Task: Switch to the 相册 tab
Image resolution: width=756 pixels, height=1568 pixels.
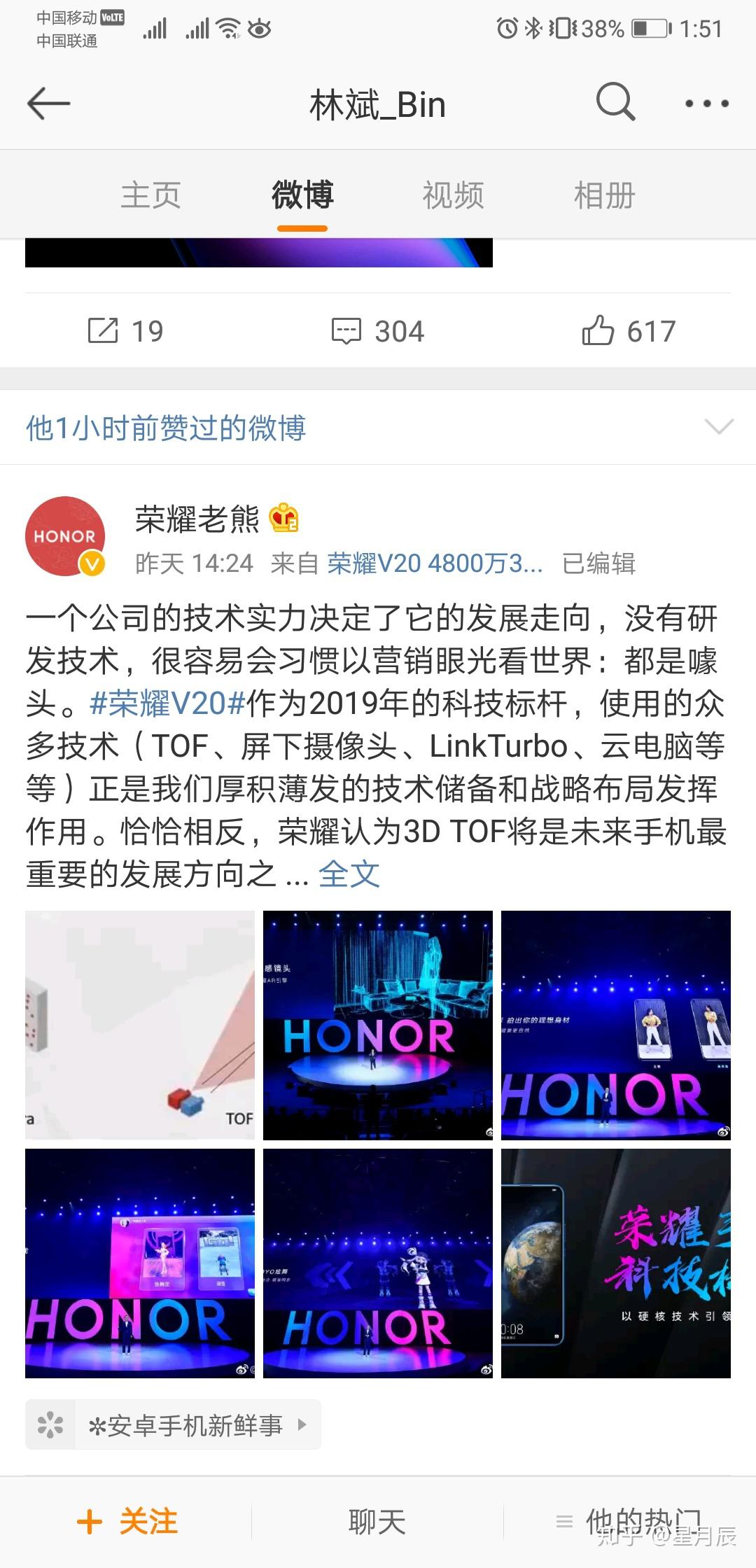Action: tap(604, 195)
